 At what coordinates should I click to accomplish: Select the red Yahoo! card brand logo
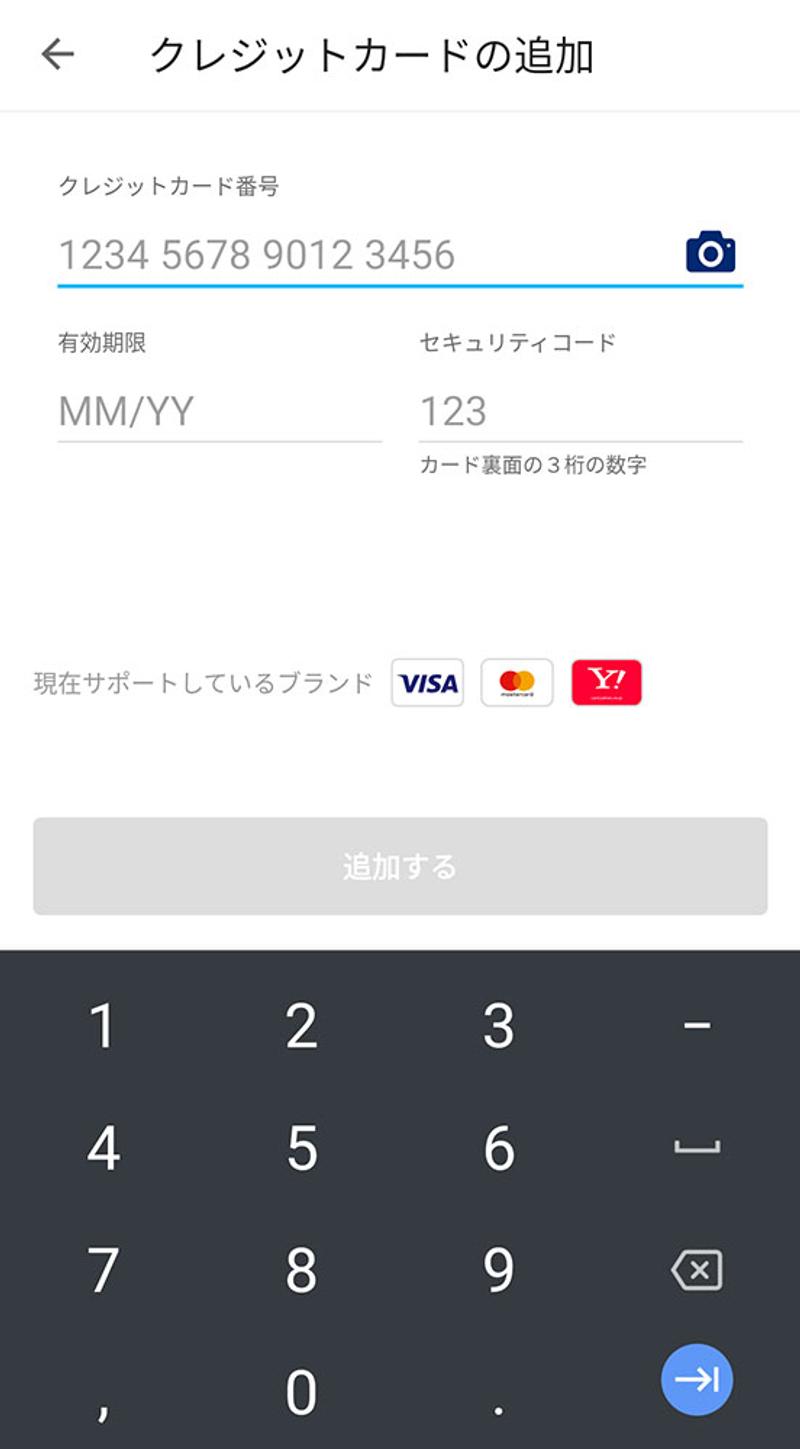pyautogui.click(x=607, y=683)
